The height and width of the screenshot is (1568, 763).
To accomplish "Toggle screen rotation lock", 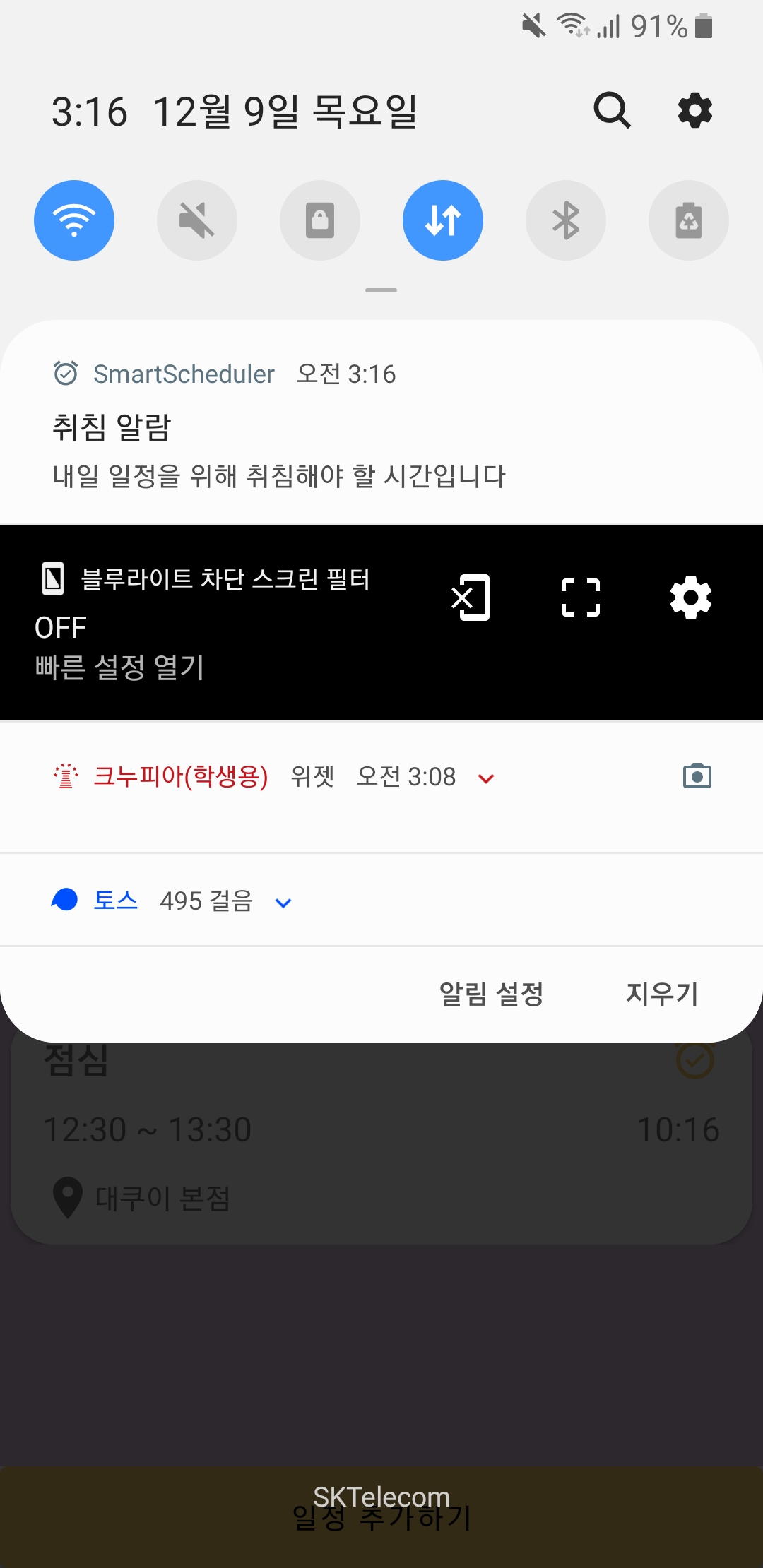I will [320, 220].
